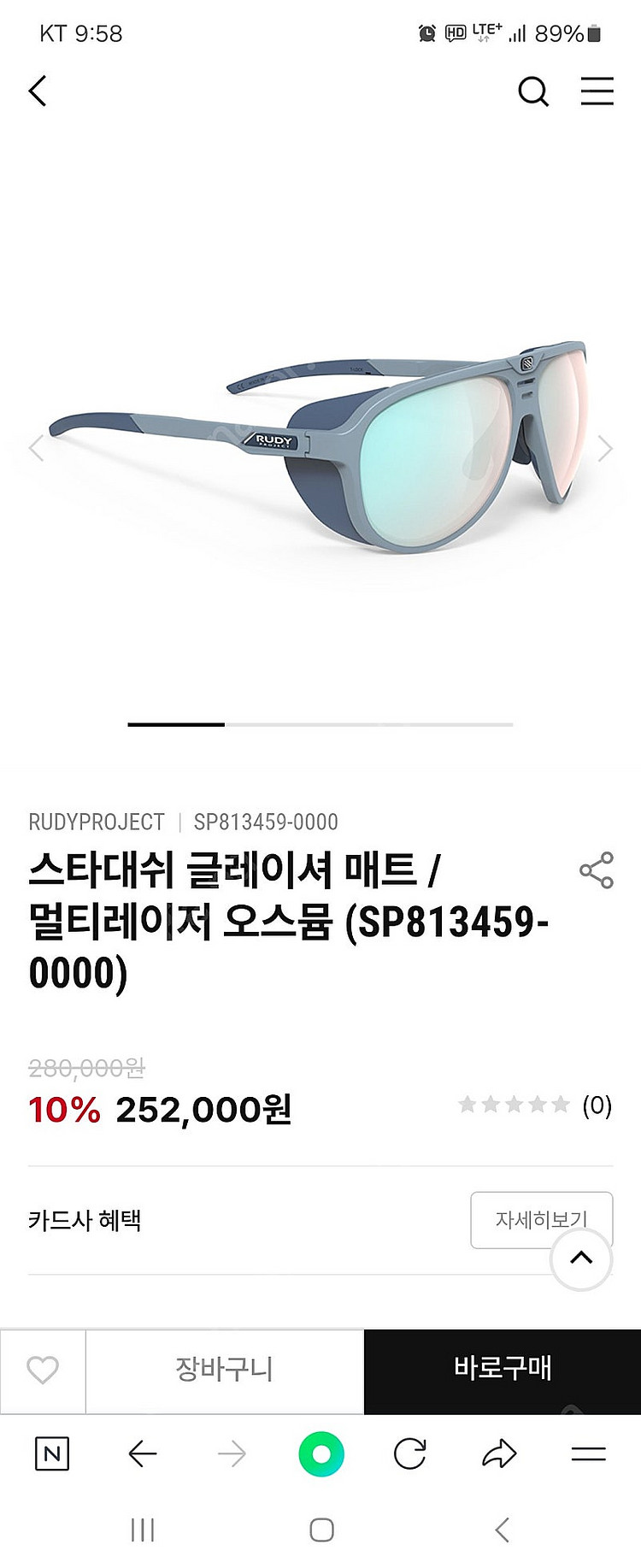Open Naver home via N icon

coord(52,1453)
